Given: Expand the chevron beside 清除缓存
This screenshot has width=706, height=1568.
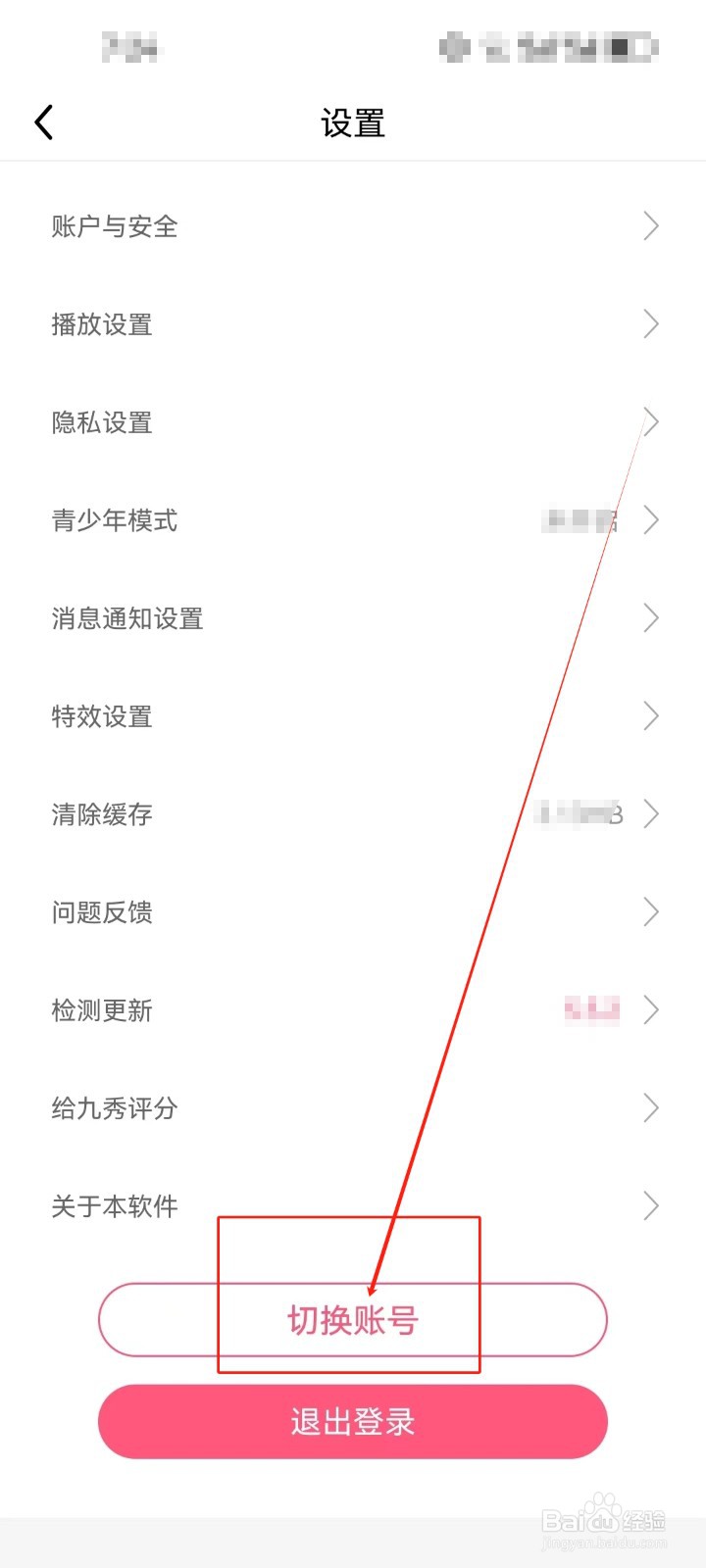Looking at the screenshot, I should coord(650,814).
